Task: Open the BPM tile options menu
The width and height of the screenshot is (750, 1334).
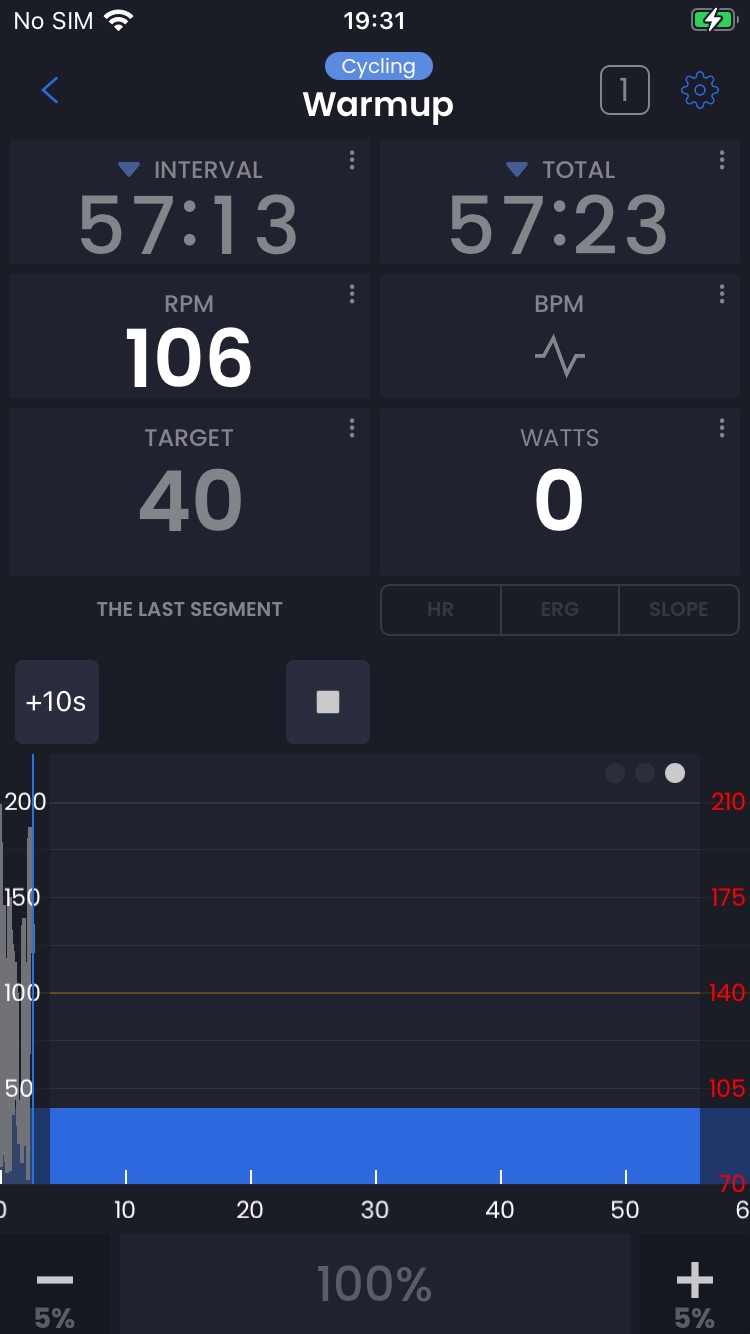Action: 722,294
